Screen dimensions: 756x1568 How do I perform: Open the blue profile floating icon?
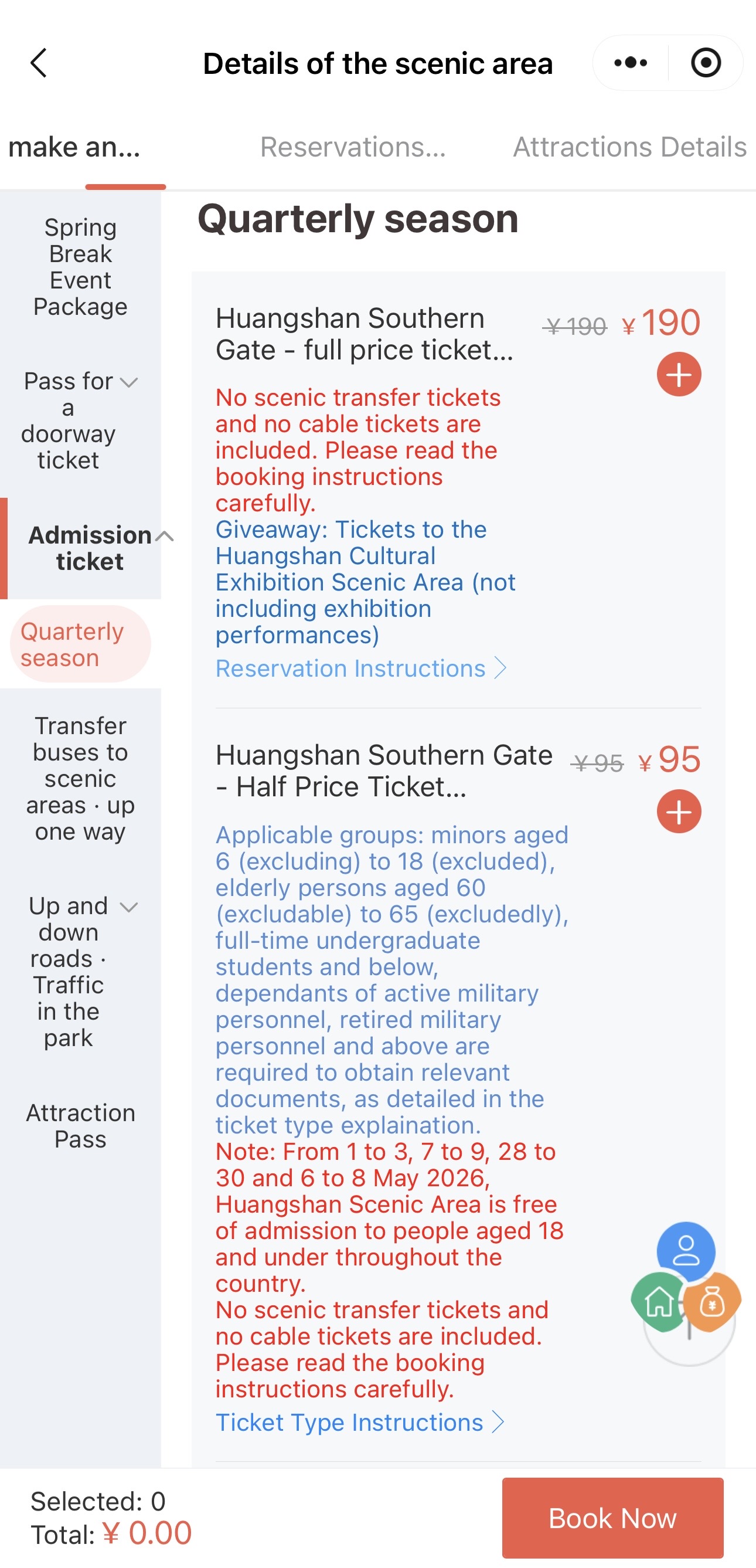[686, 1250]
